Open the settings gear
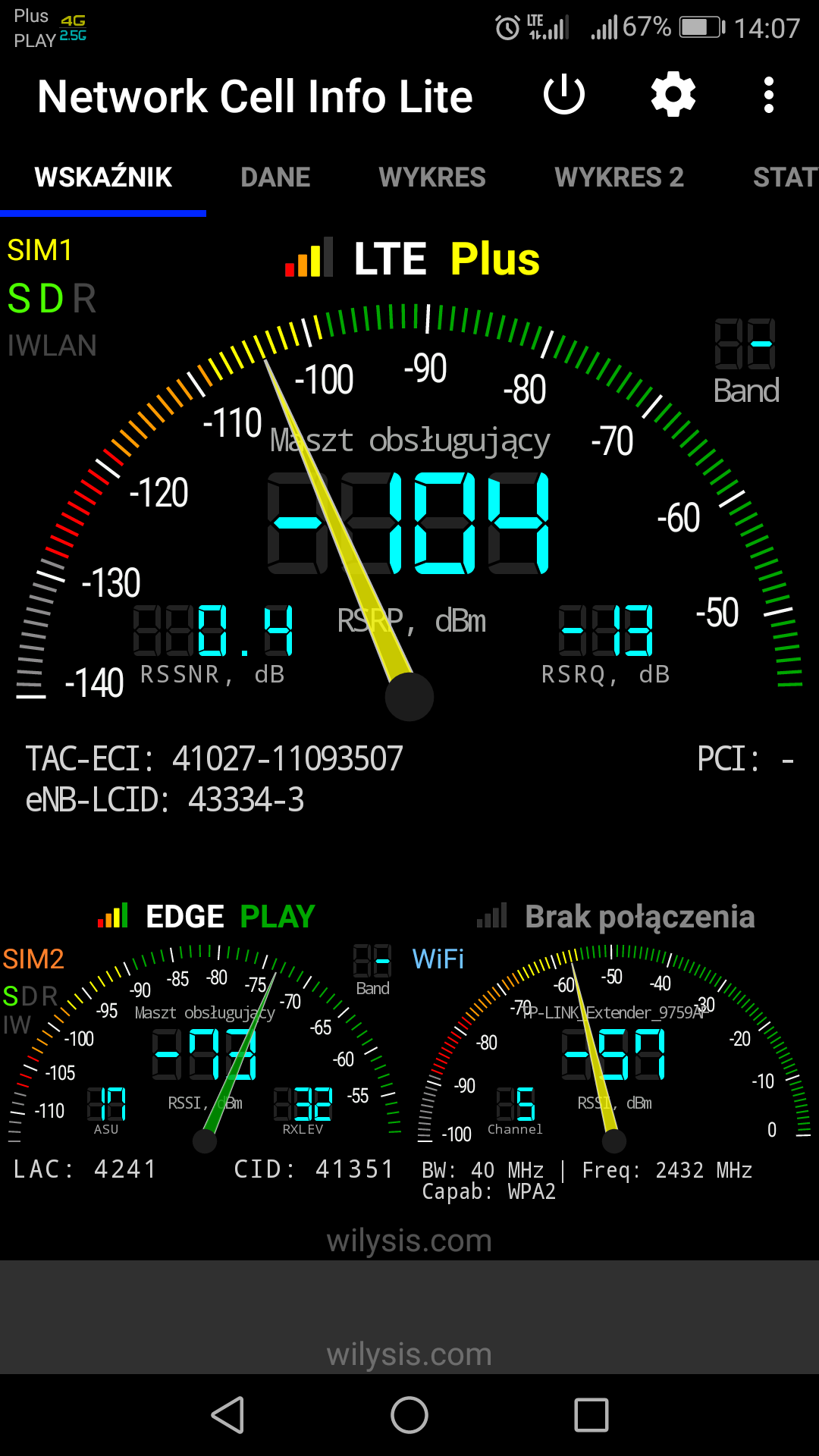Screen dimensions: 819x1456 point(673,96)
